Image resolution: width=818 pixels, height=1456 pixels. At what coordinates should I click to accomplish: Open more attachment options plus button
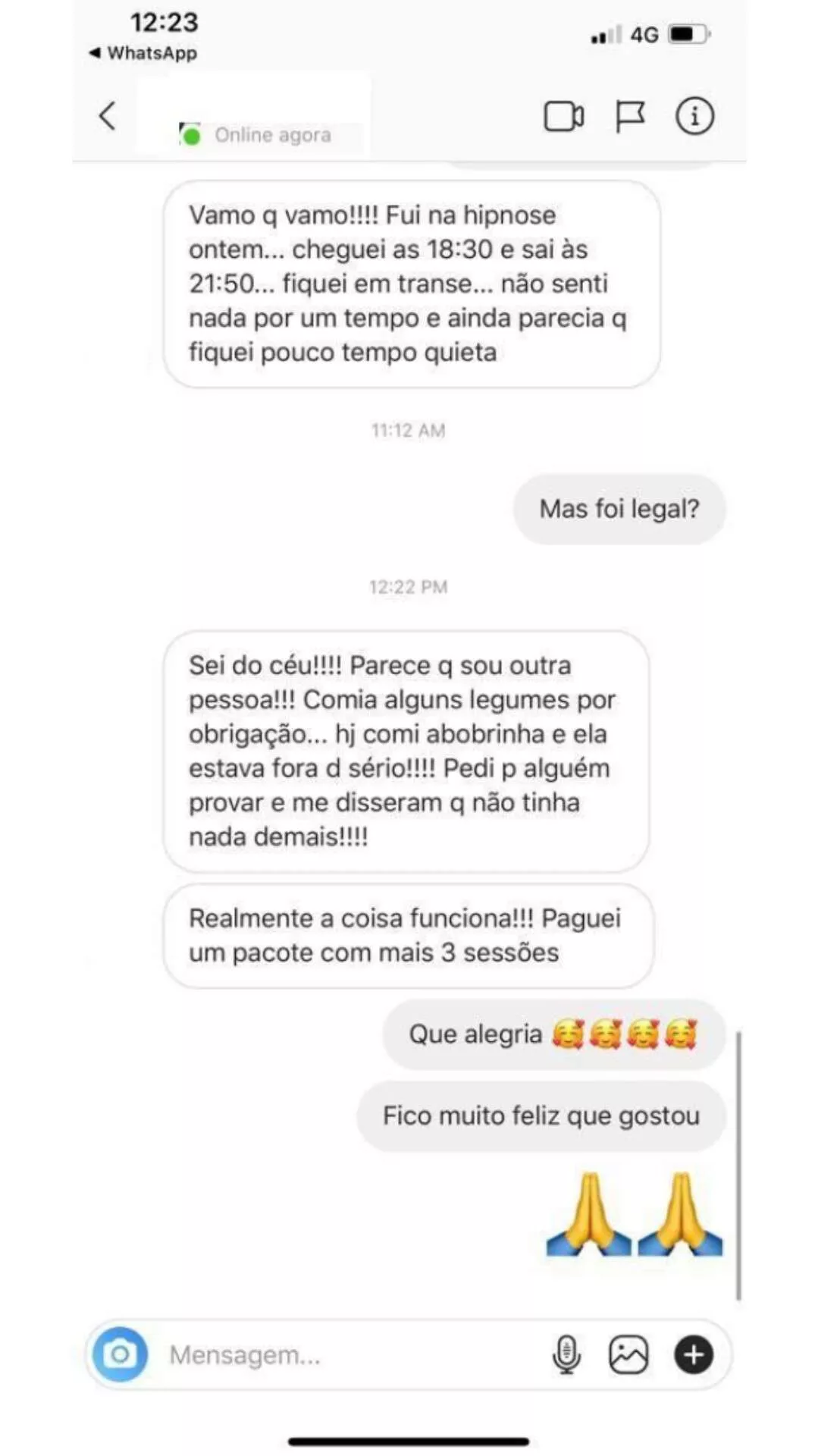(693, 1354)
